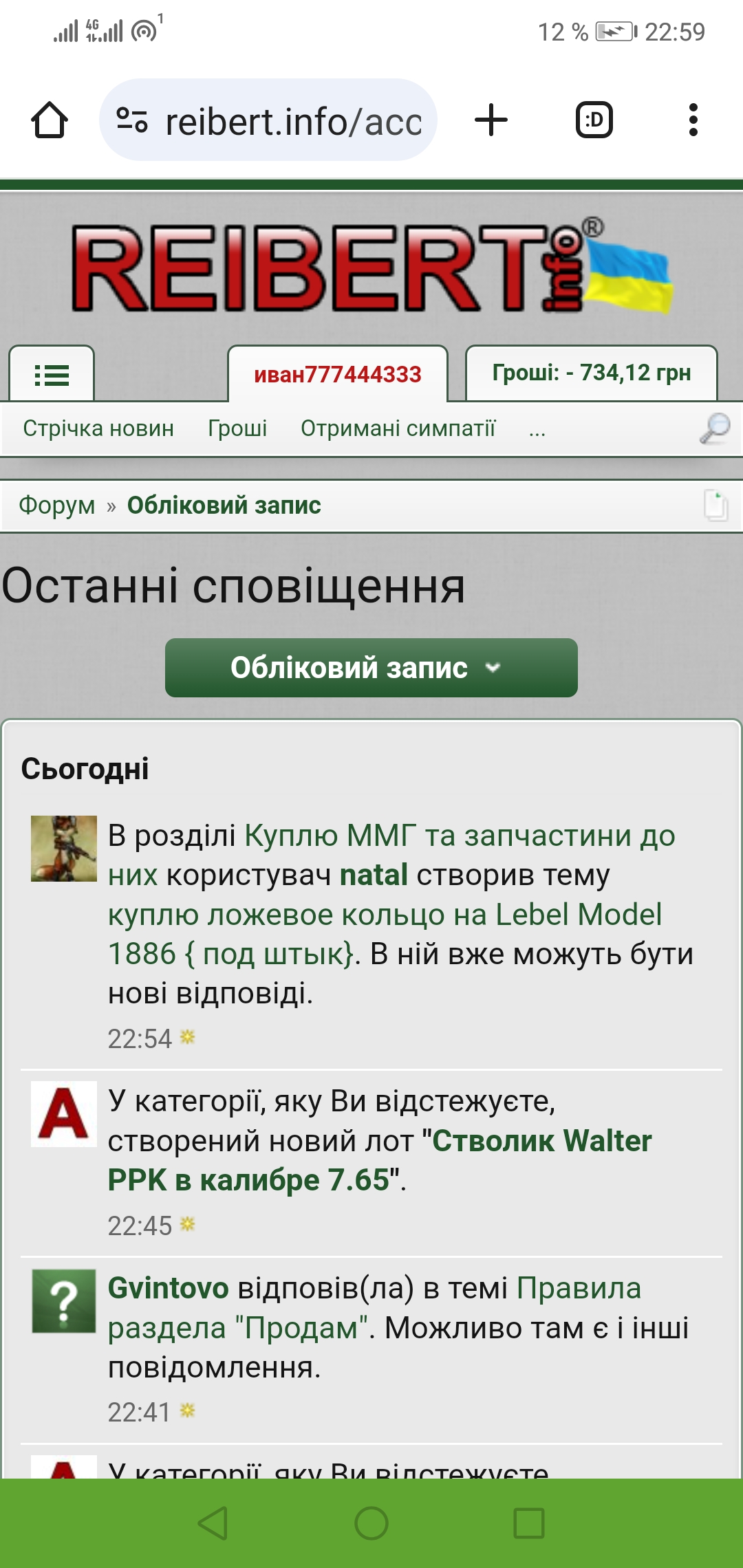The image size is (743, 1568).
Task: Open the browser home page
Action: pyautogui.click(x=50, y=120)
